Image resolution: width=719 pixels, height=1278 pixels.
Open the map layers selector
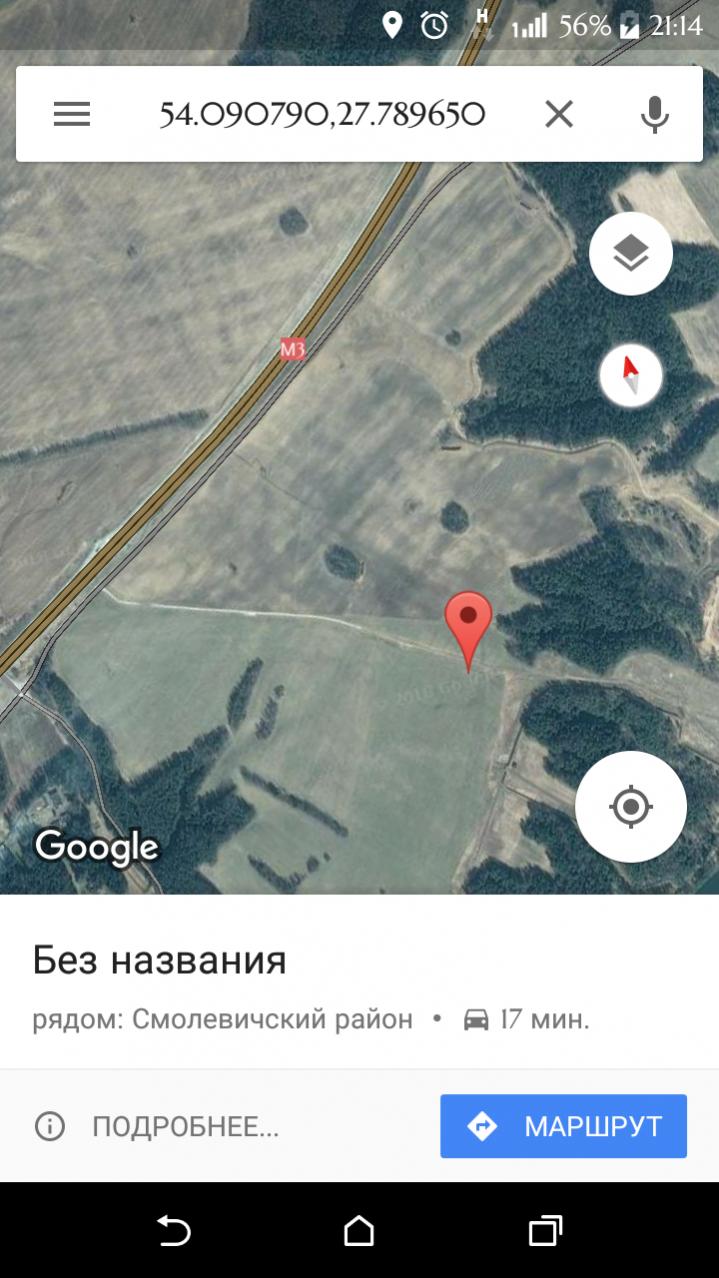[x=630, y=254]
